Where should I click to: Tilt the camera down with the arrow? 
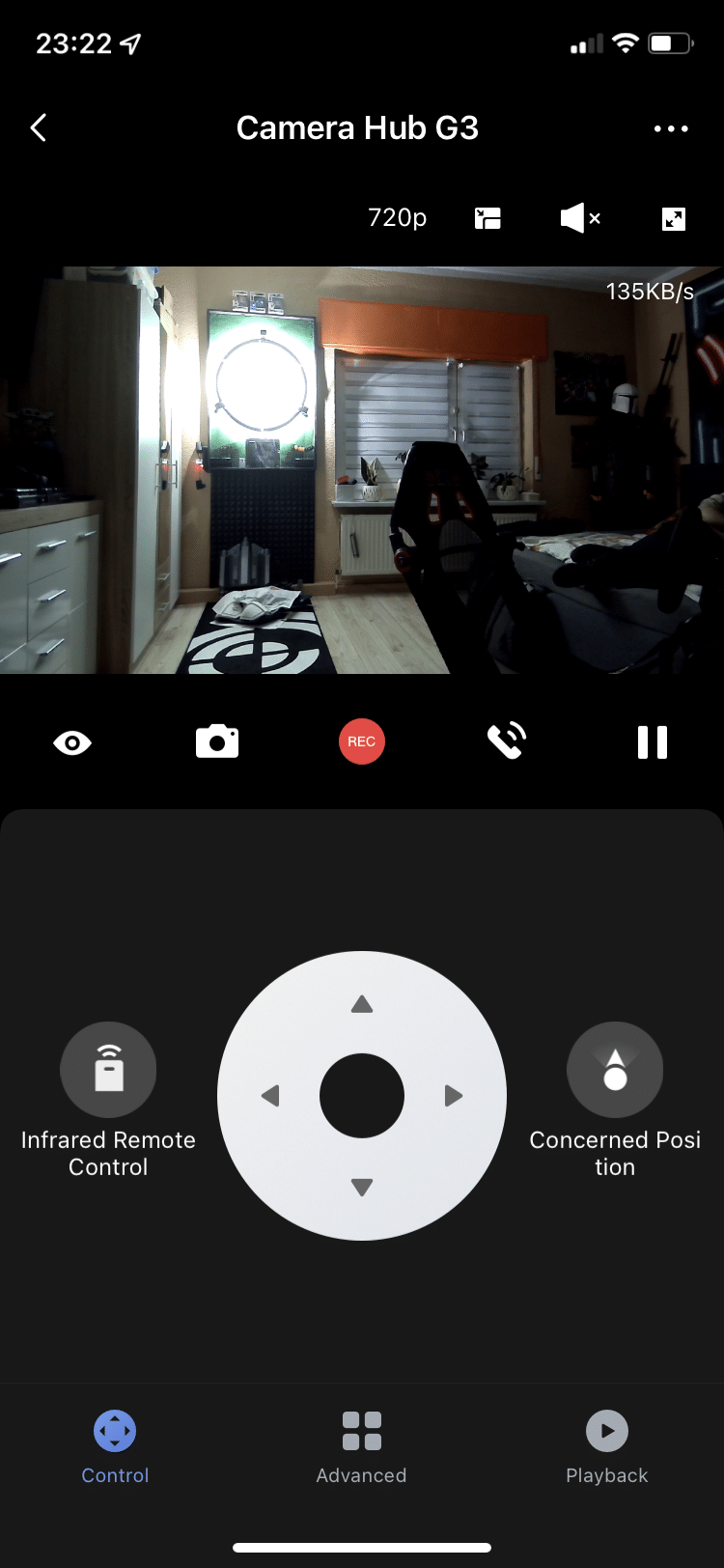tap(362, 1187)
